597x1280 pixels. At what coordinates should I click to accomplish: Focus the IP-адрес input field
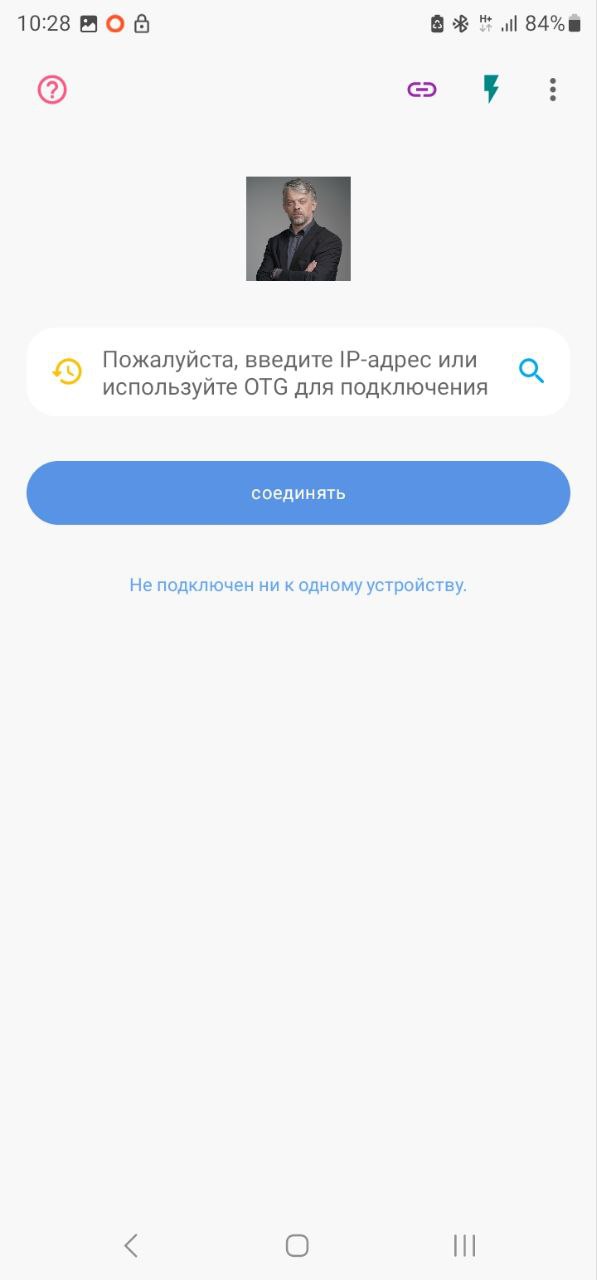pos(298,373)
